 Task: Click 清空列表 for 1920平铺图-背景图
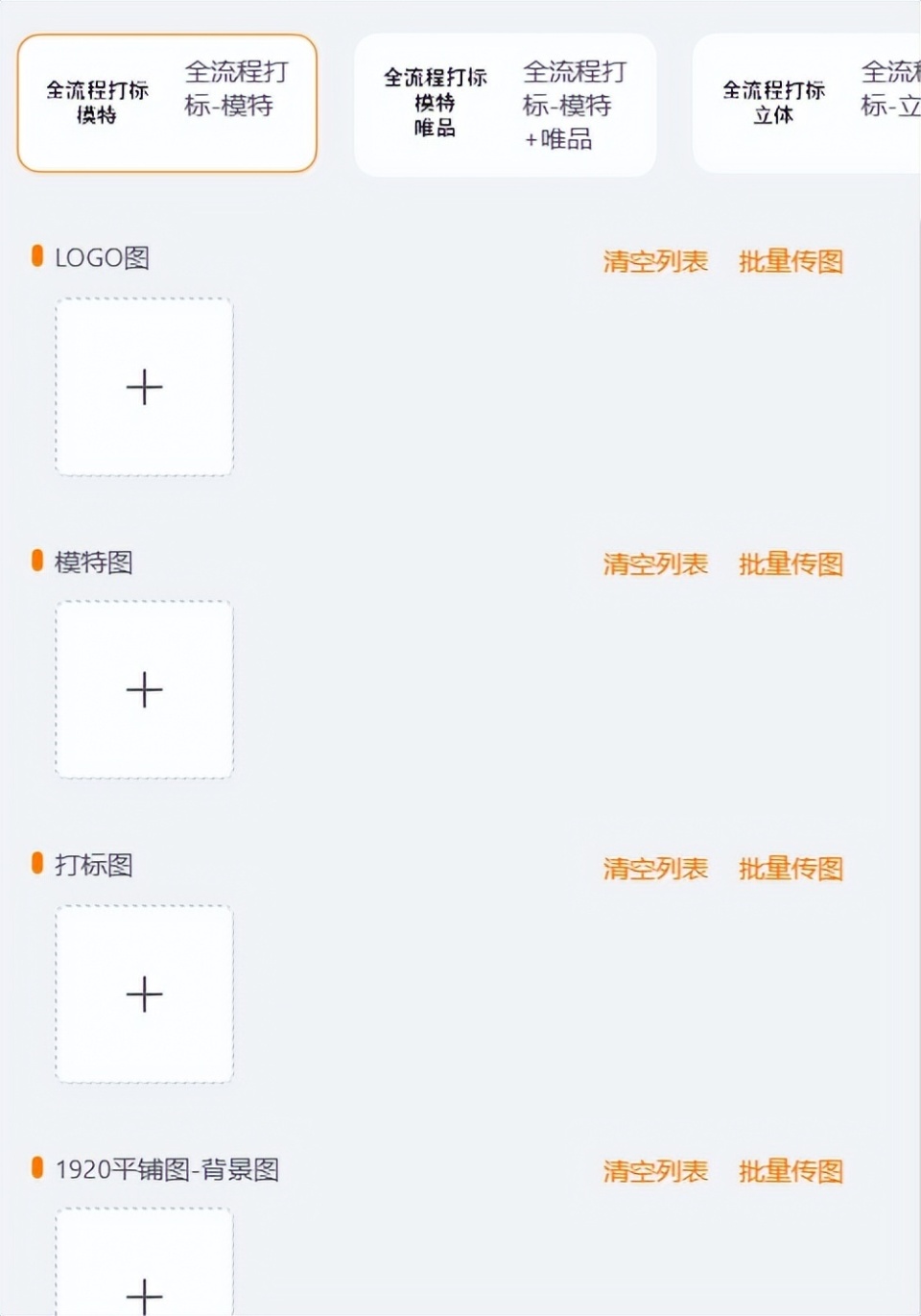(x=655, y=1171)
